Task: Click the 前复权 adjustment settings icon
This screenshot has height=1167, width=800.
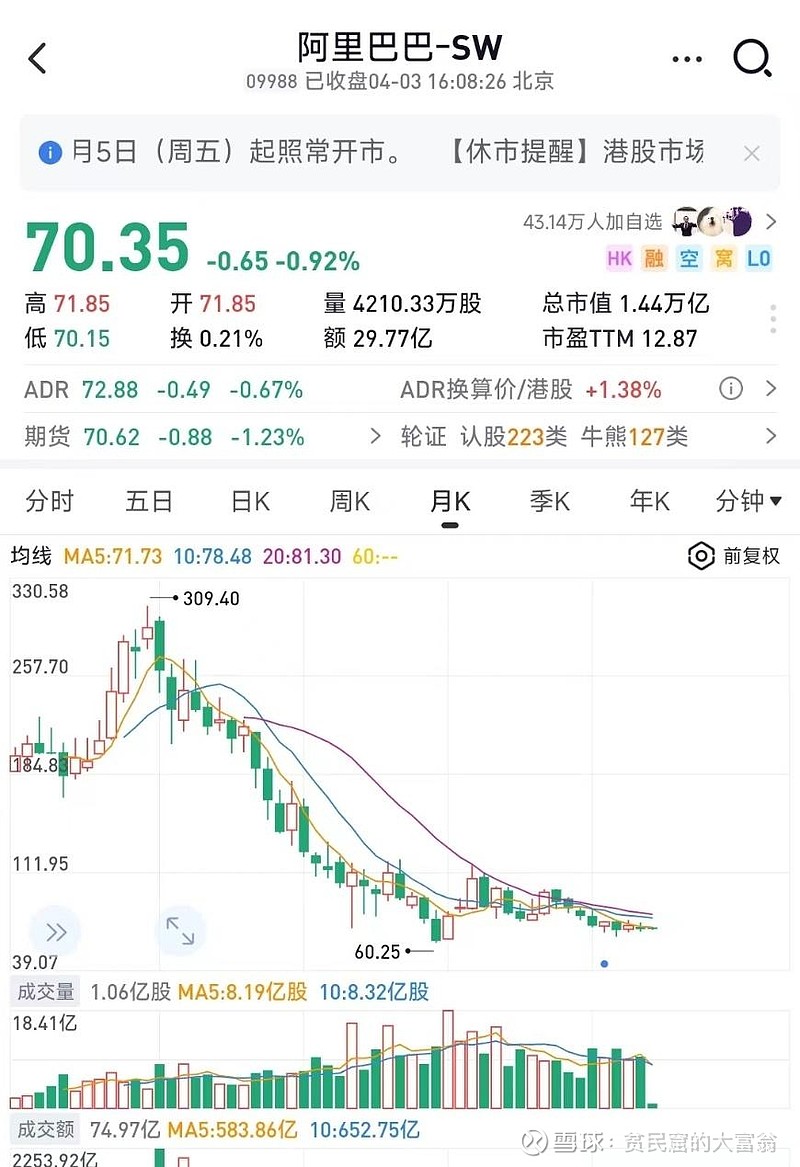Action: click(x=703, y=556)
